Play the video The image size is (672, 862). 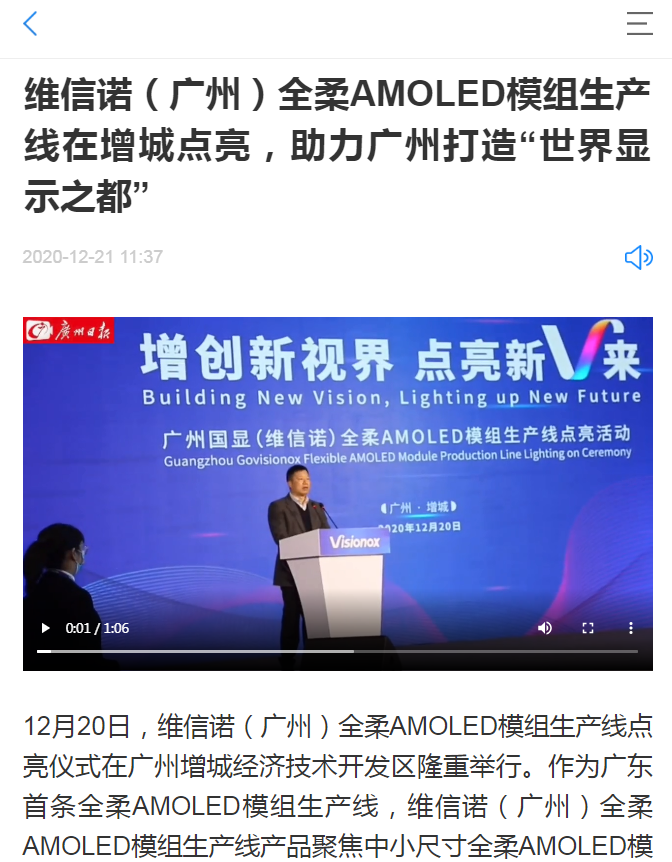45,628
